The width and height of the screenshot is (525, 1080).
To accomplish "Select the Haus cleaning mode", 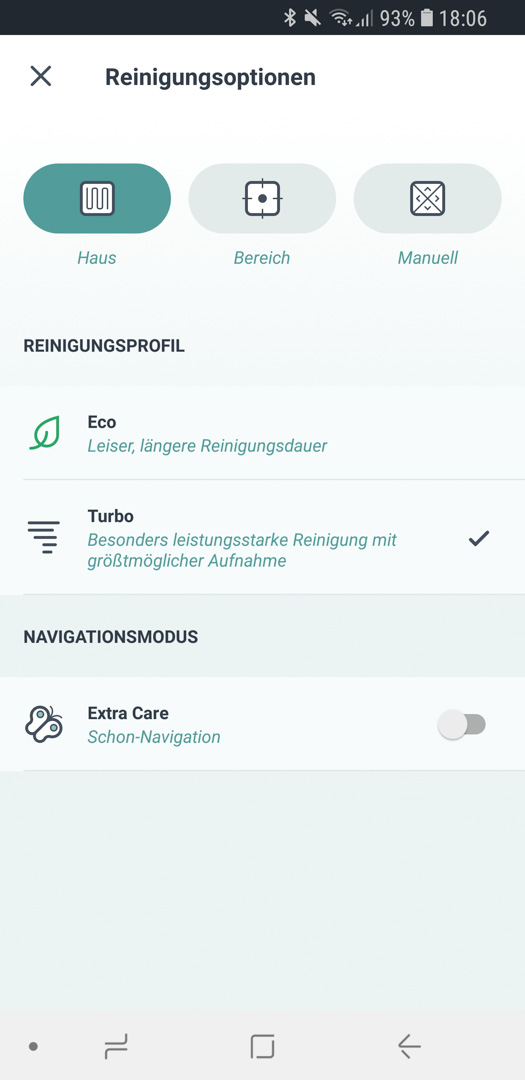I will coord(97,198).
